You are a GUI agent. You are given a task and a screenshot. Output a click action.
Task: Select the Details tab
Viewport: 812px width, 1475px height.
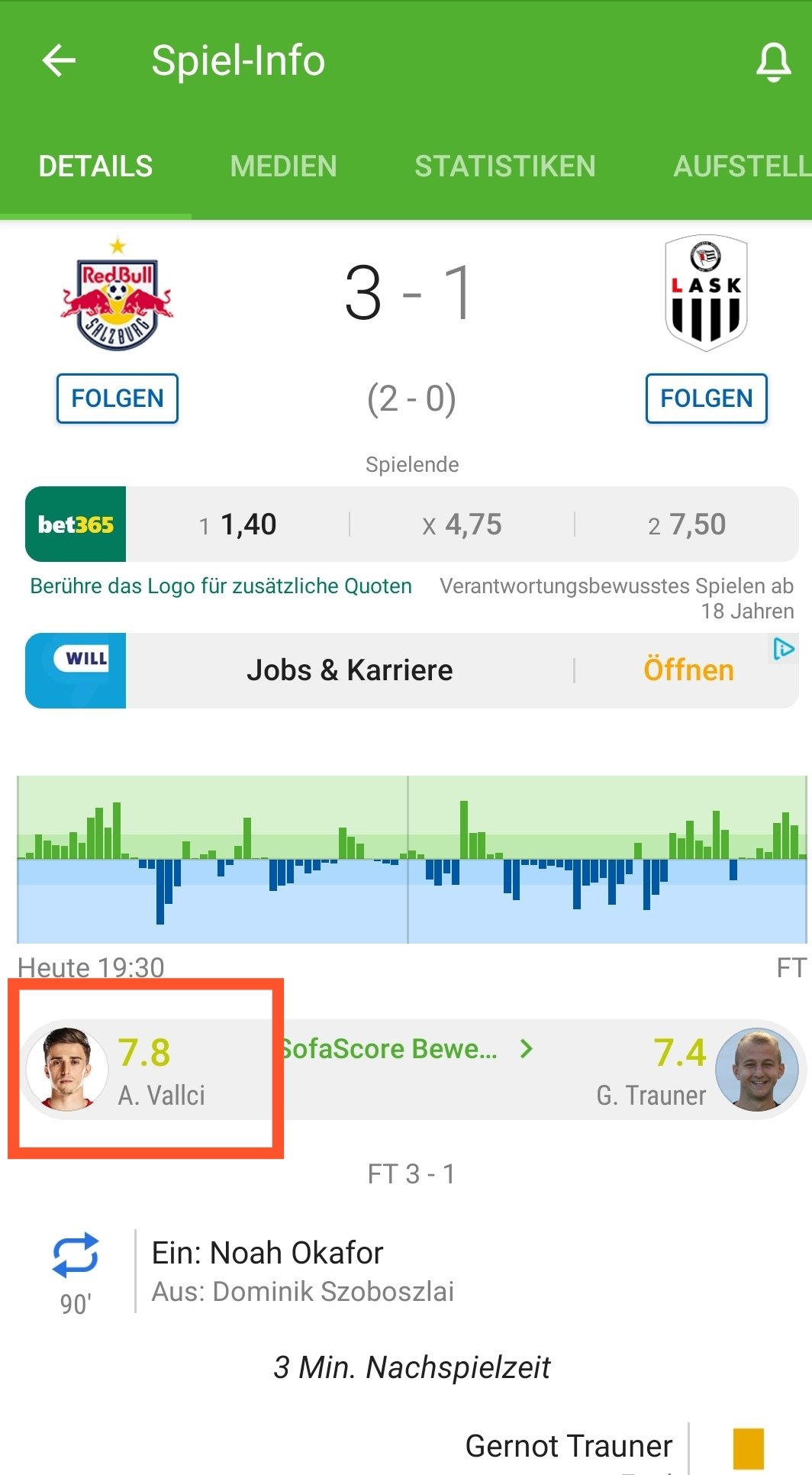point(95,166)
